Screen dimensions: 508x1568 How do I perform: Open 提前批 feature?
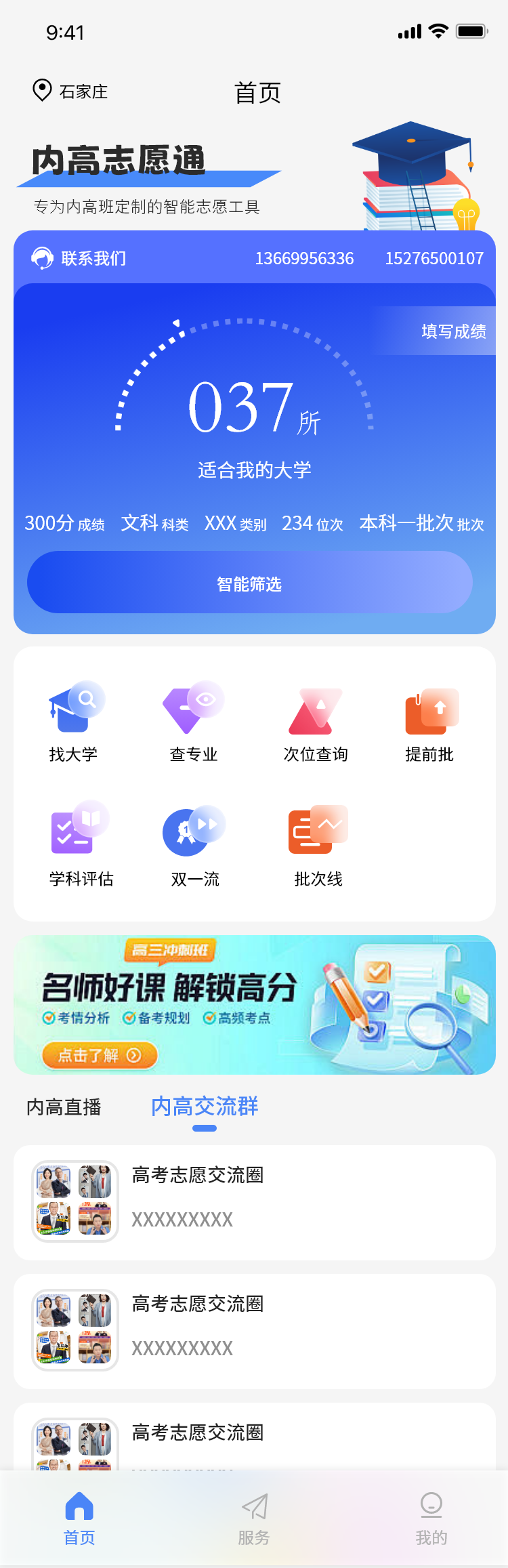pos(429,722)
